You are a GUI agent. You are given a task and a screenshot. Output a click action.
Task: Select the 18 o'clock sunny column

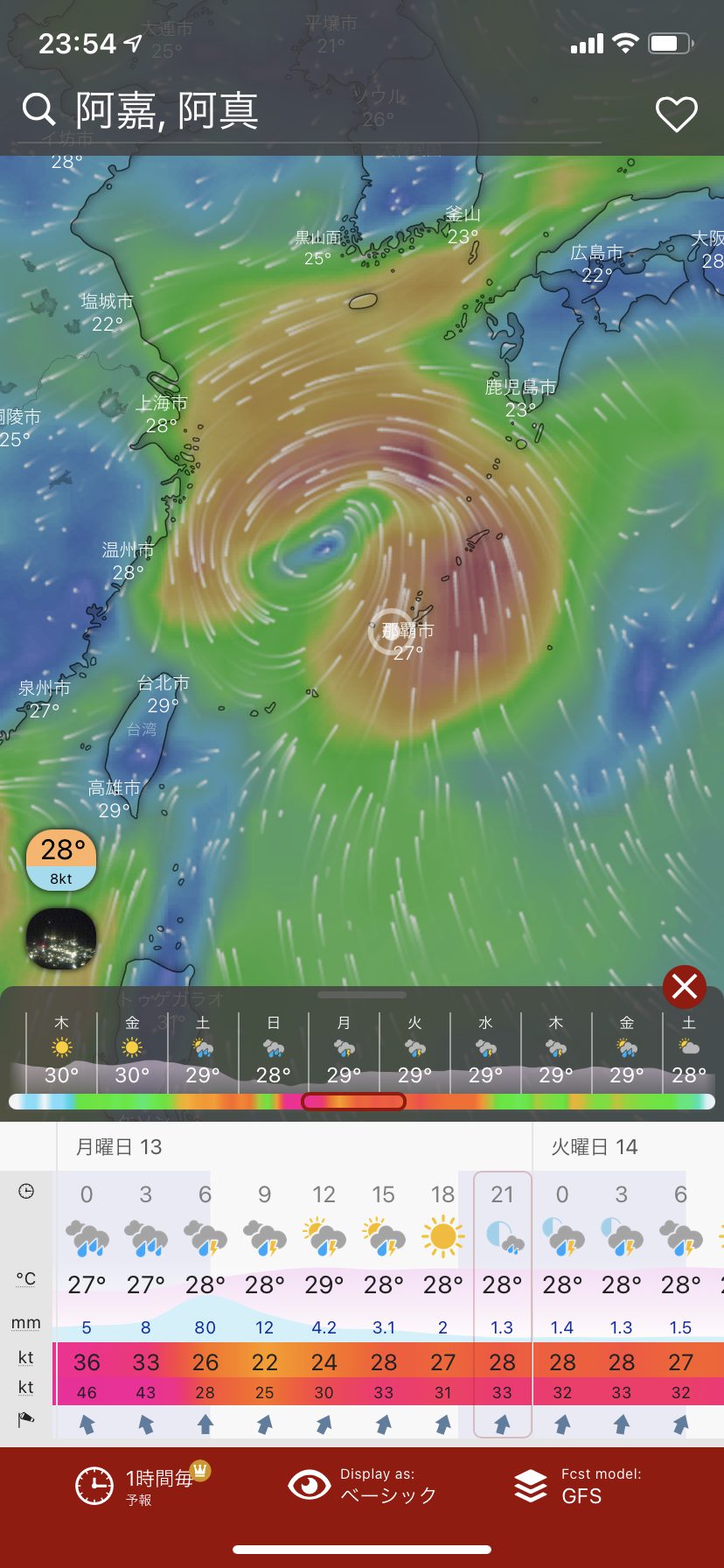click(443, 1304)
